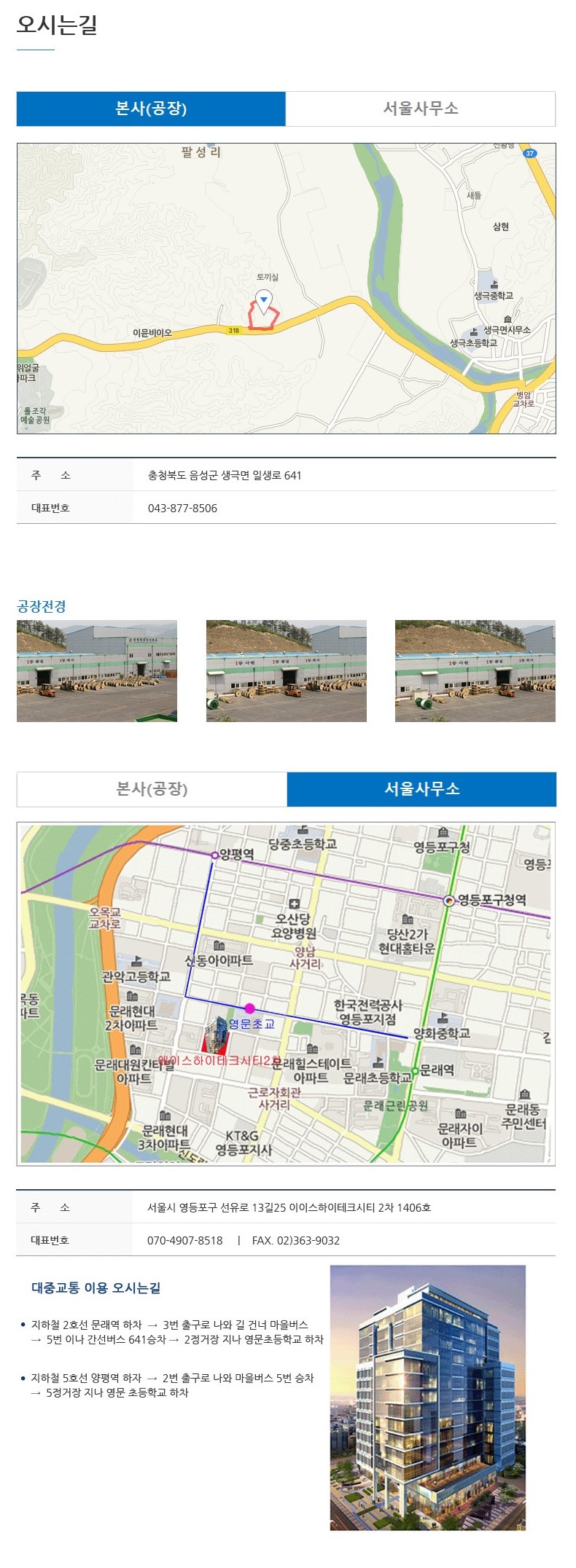The height and width of the screenshot is (1568, 576).
Task: Tap the highlighted 서울사무소 tab above the Seoul map
Action: coord(421,789)
